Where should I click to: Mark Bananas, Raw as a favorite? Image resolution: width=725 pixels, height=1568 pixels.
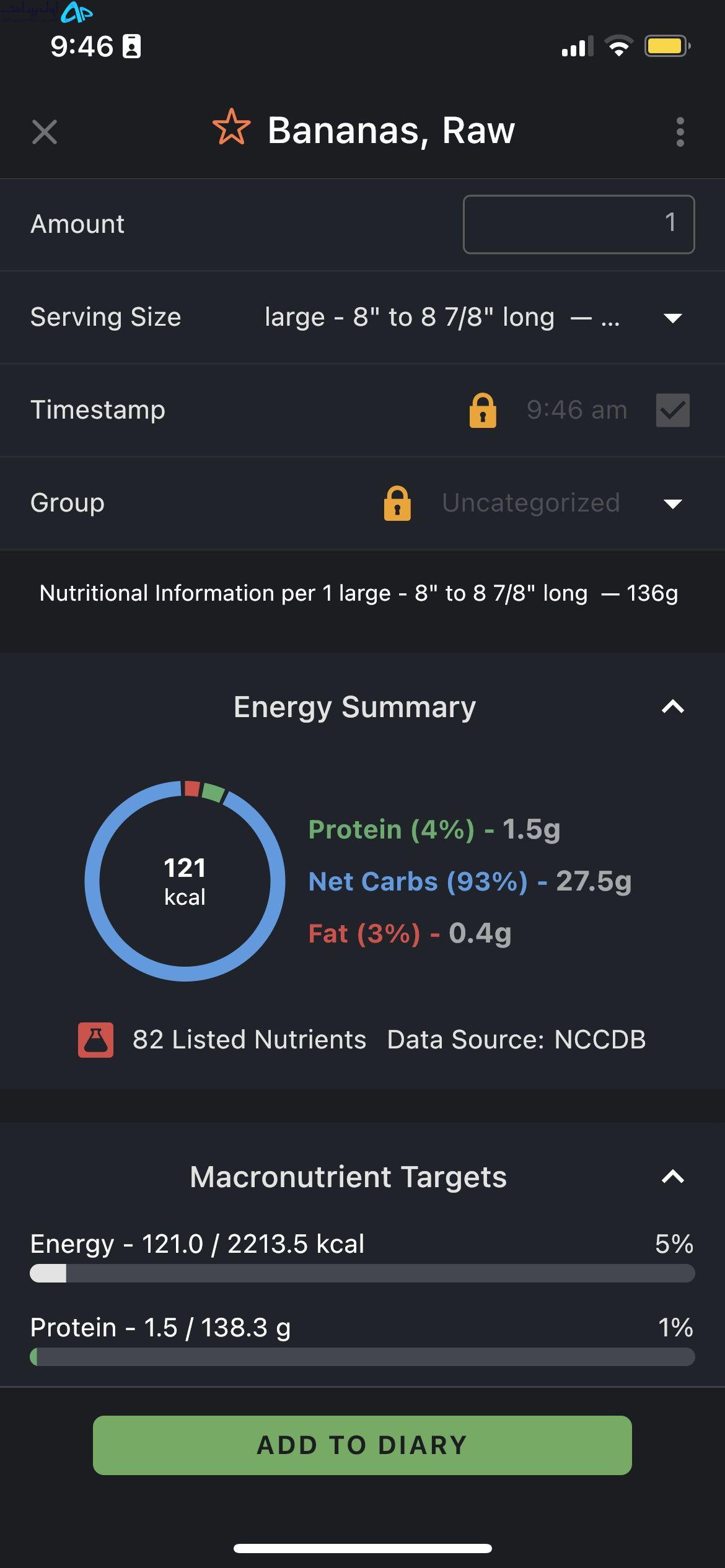(x=232, y=128)
